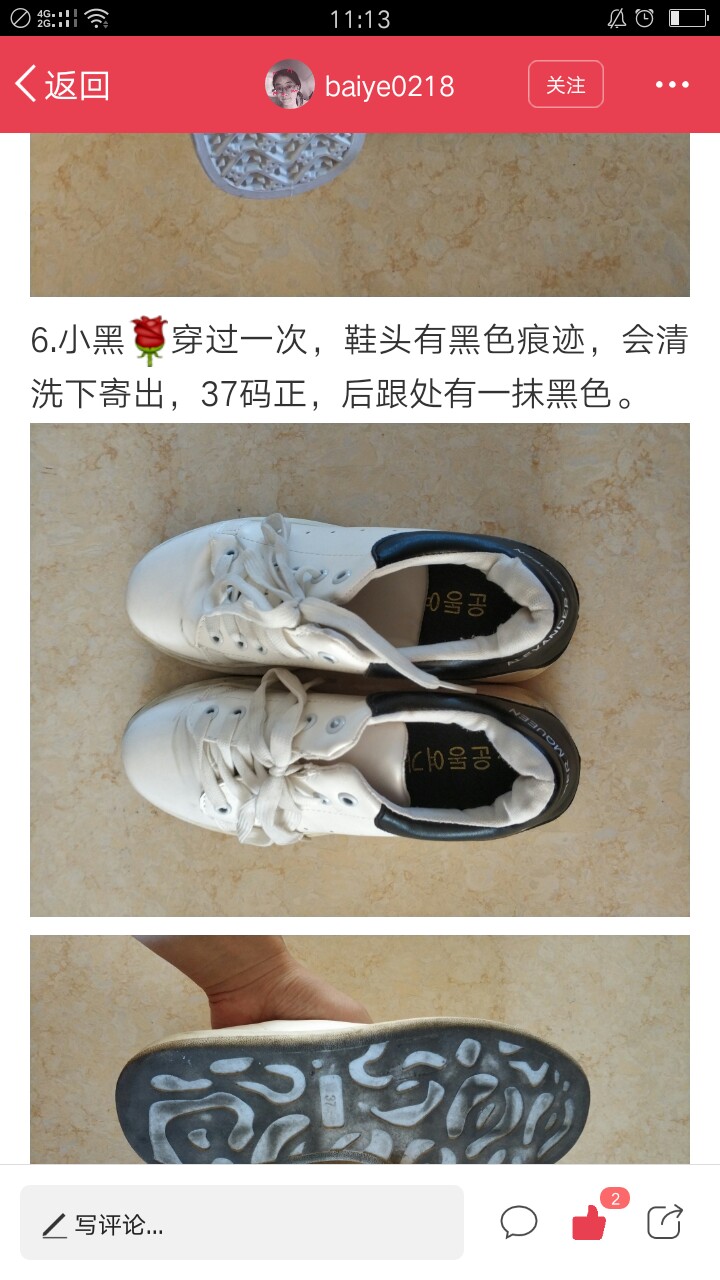
Task: Tap the 写评论 comment input field
Action: (242, 1222)
